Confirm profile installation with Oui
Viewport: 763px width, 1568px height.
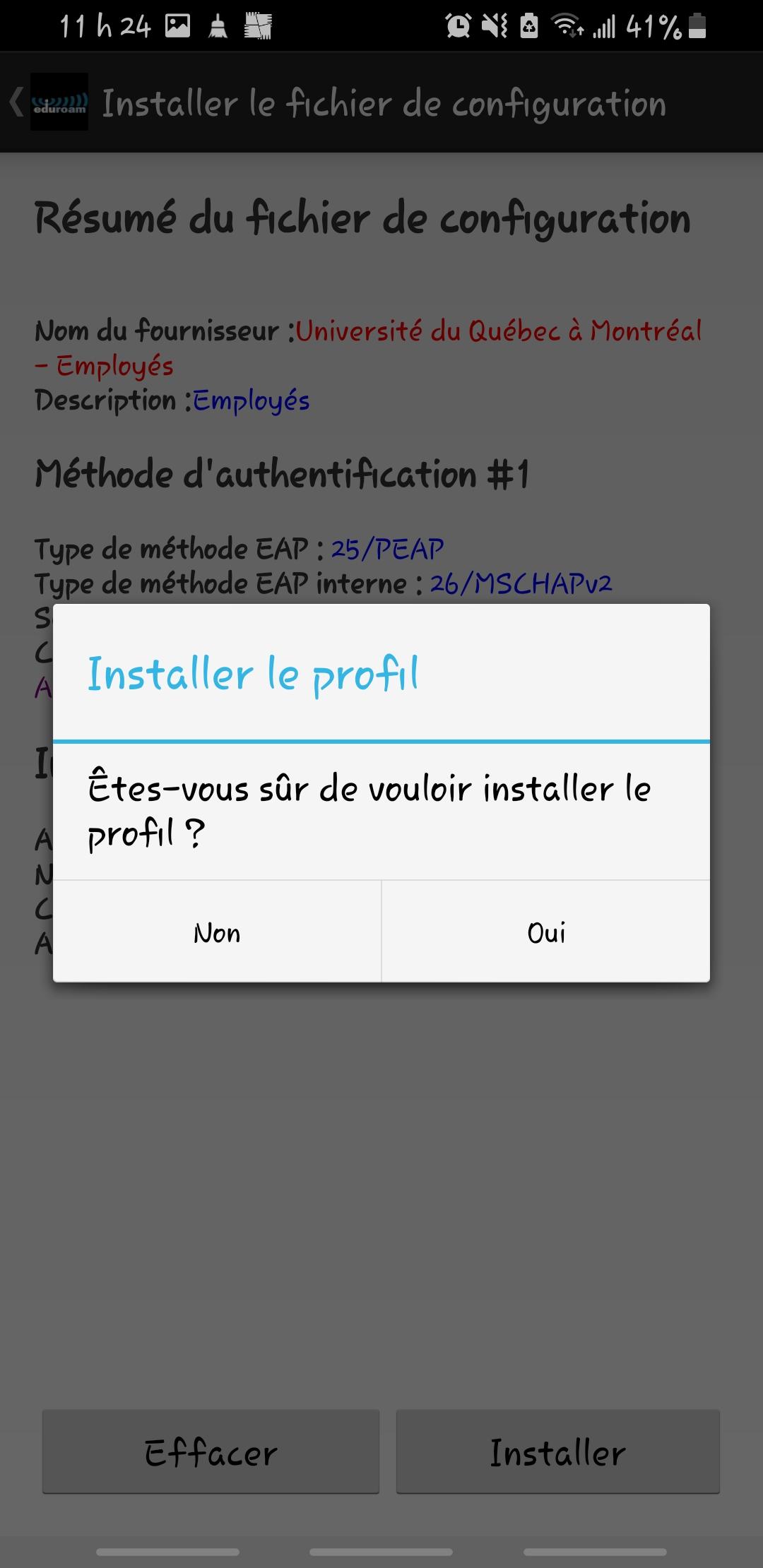(545, 932)
